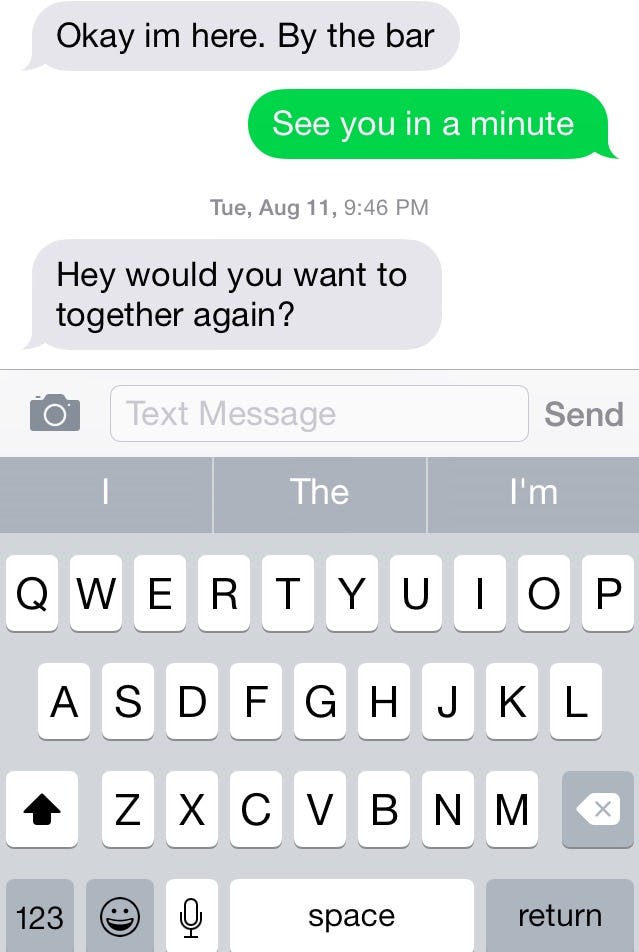Choose the "I" word suggestion
Screen dimensions: 639x952
(106, 493)
